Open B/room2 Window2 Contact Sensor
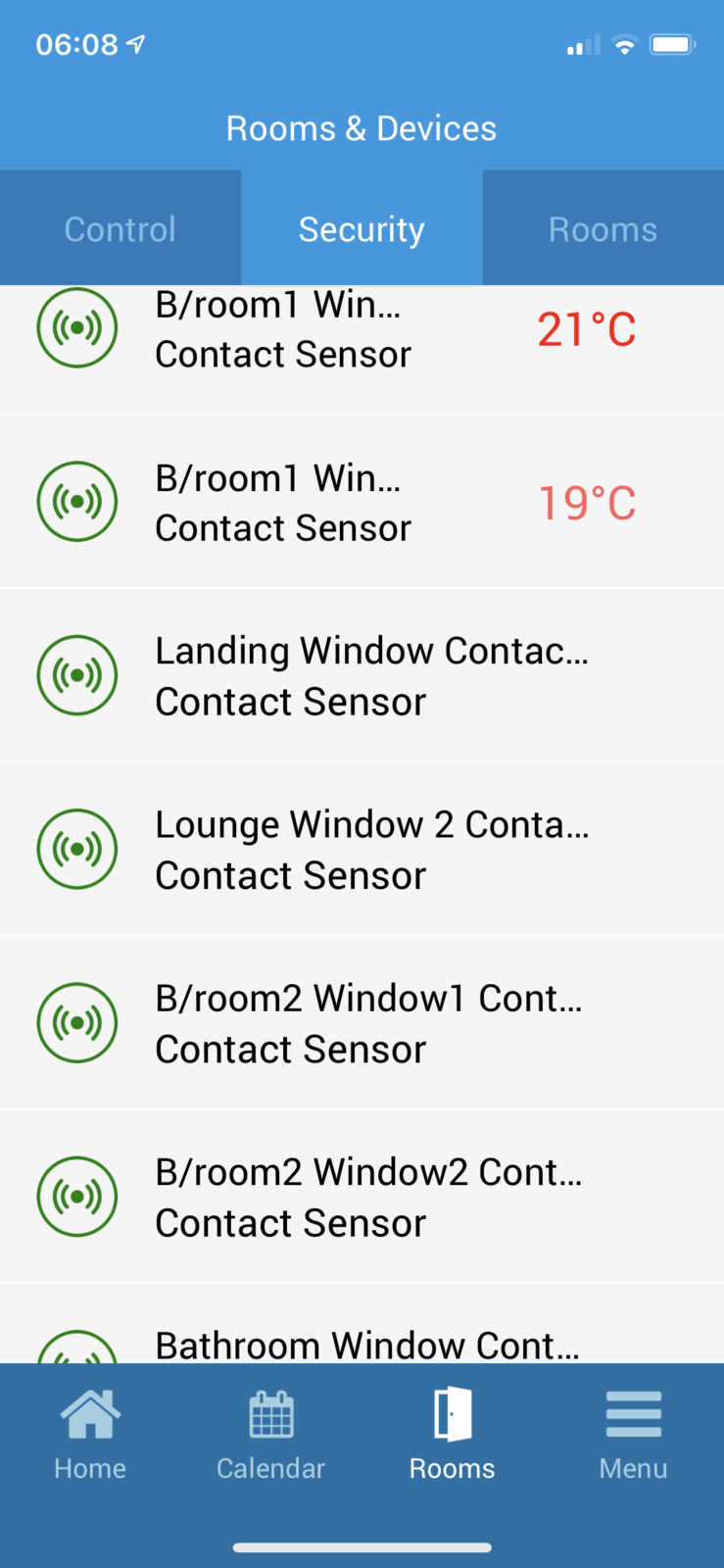 [362, 1197]
